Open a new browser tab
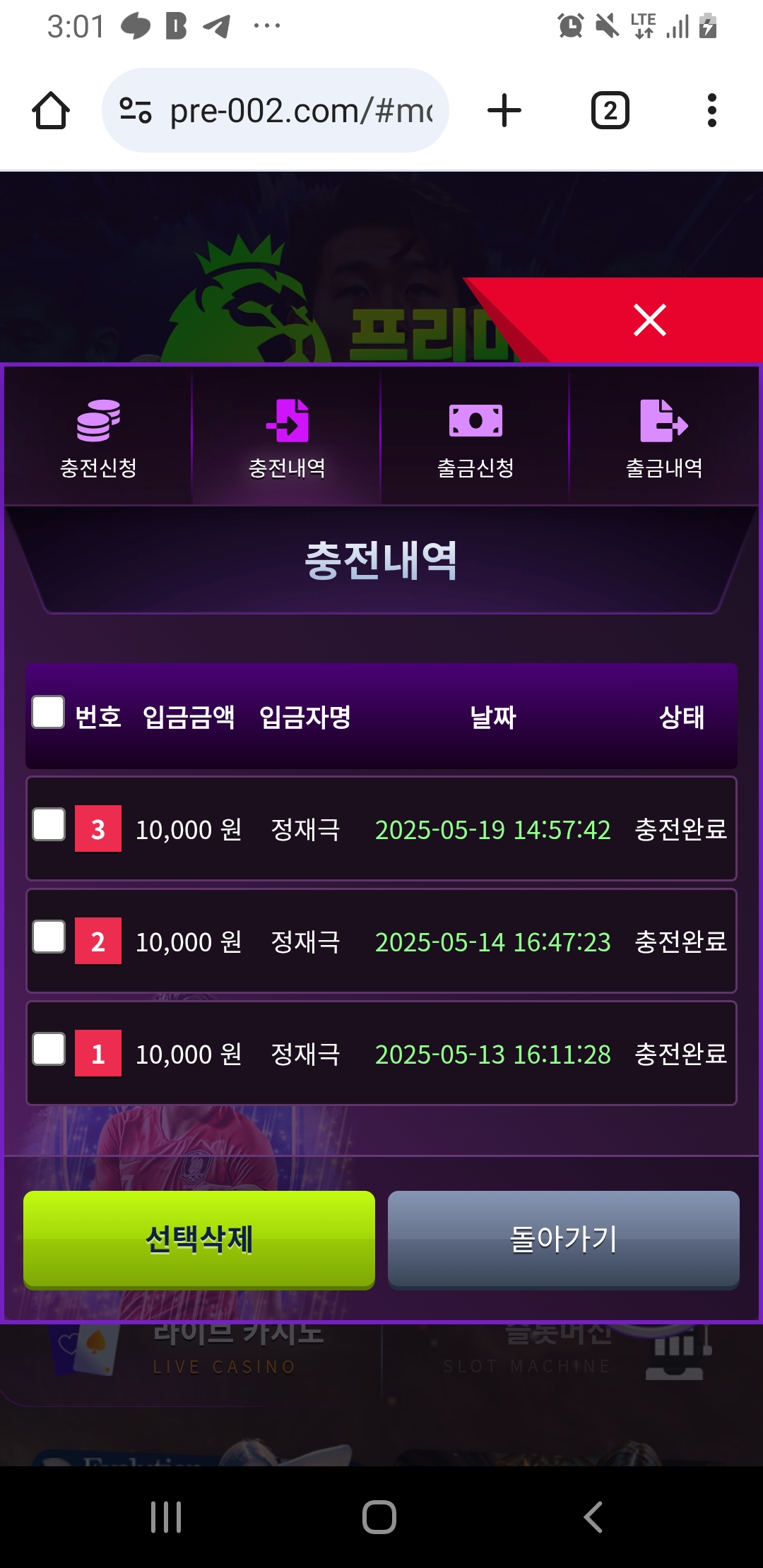 504,111
